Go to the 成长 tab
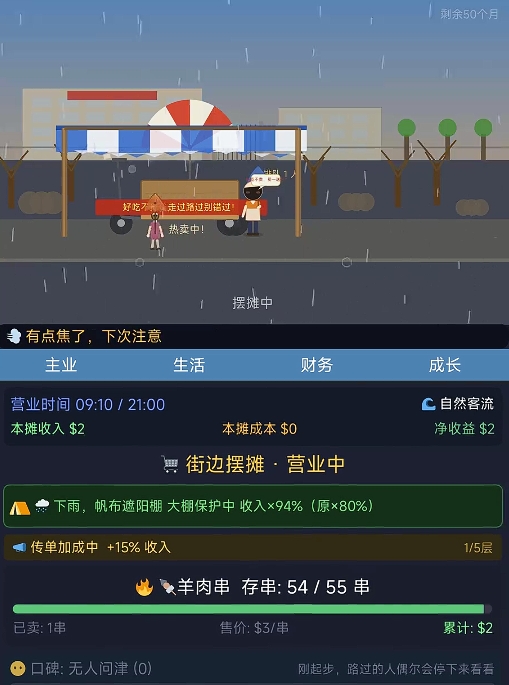 (444, 365)
